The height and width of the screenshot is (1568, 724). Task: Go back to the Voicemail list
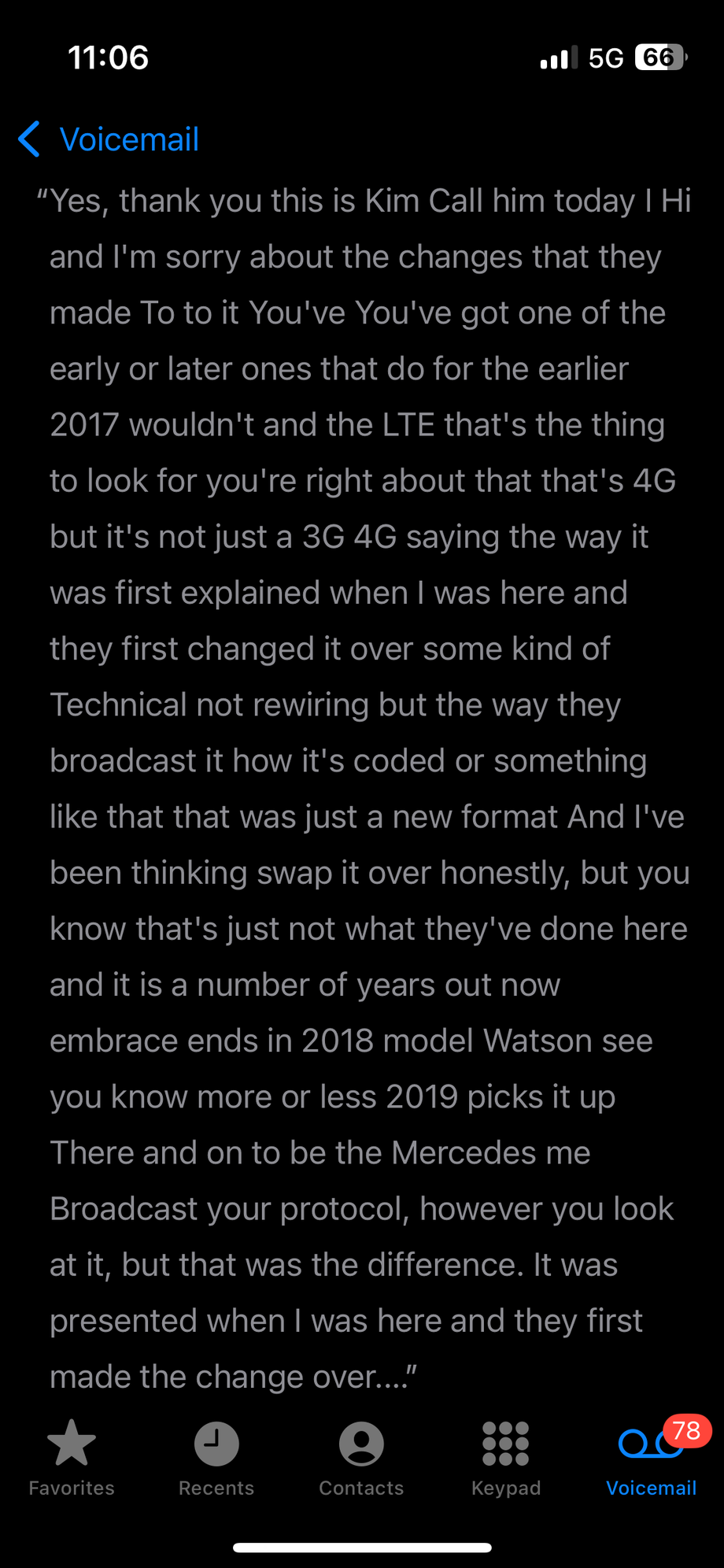109,139
